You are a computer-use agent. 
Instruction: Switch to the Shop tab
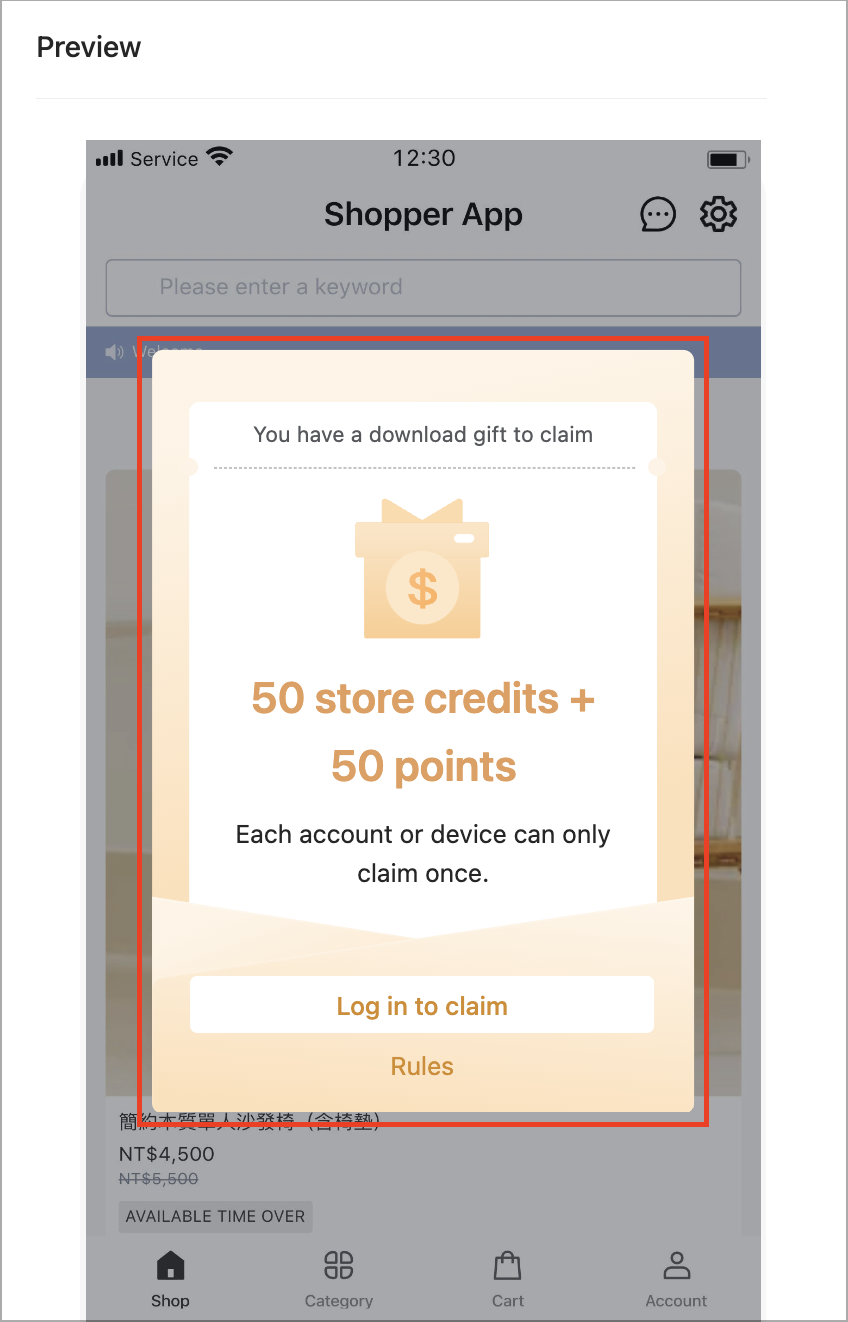coord(170,1279)
